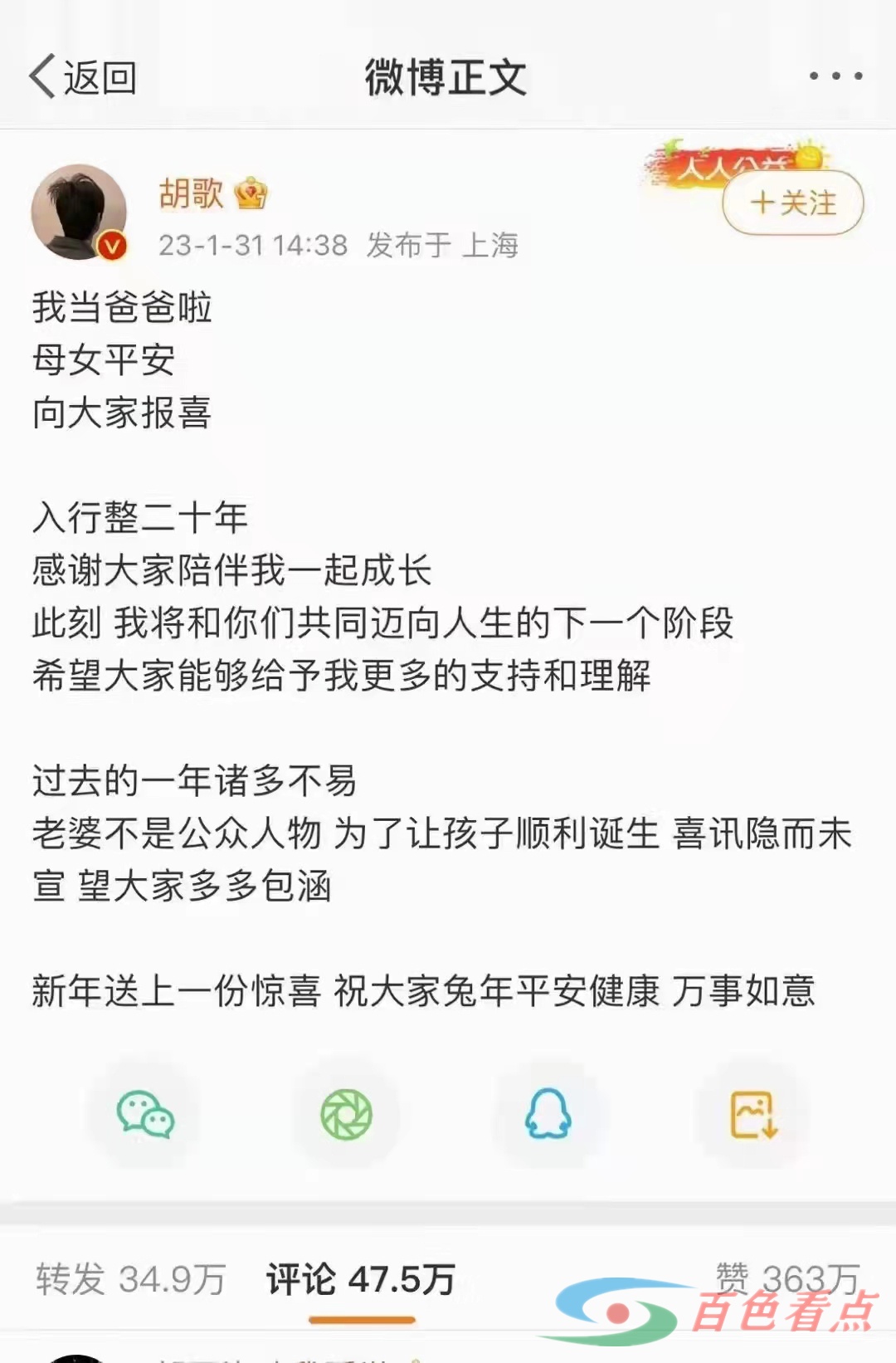Open the 赞 363万 likes tab
Image resolution: width=896 pixels, height=1363 pixels.
pos(786,1277)
